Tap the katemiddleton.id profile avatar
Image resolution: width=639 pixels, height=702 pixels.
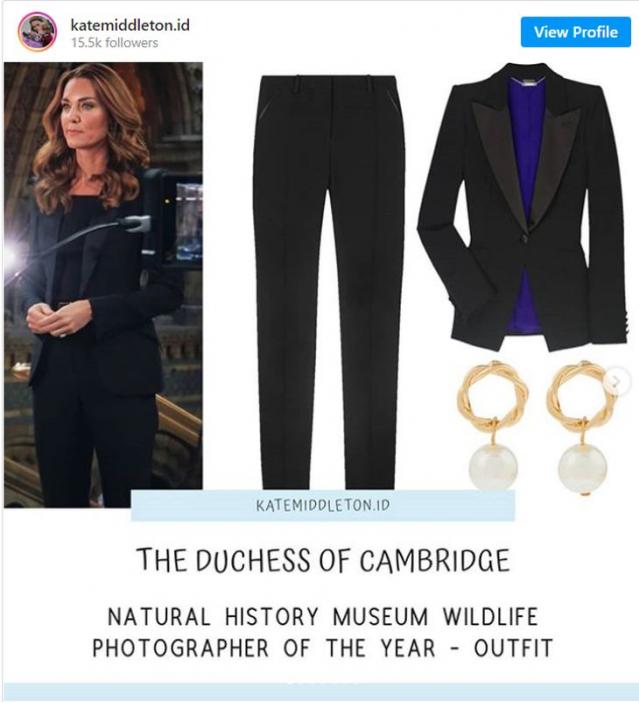coord(37,32)
